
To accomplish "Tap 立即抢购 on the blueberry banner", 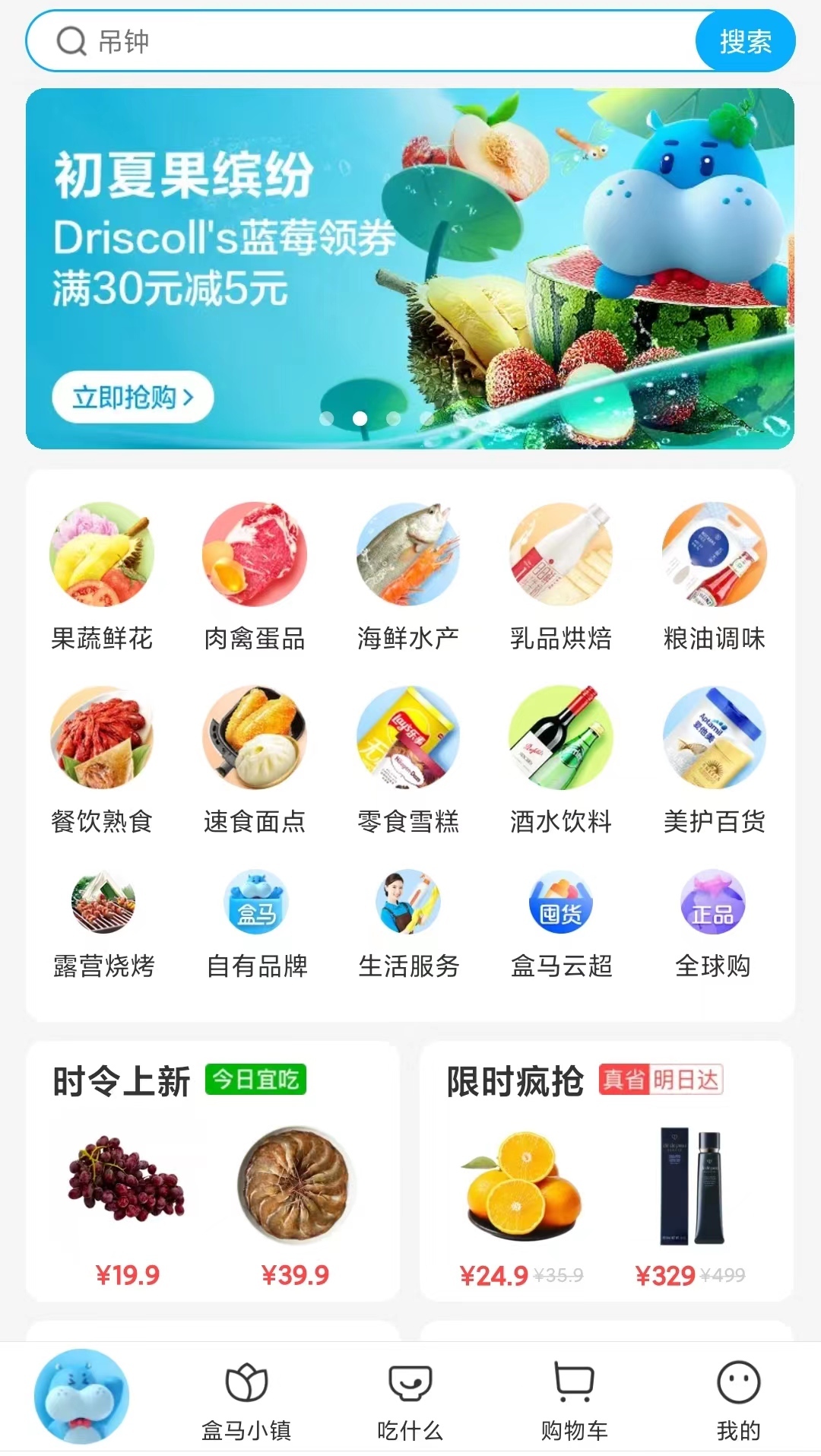I will (x=133, y=397).
